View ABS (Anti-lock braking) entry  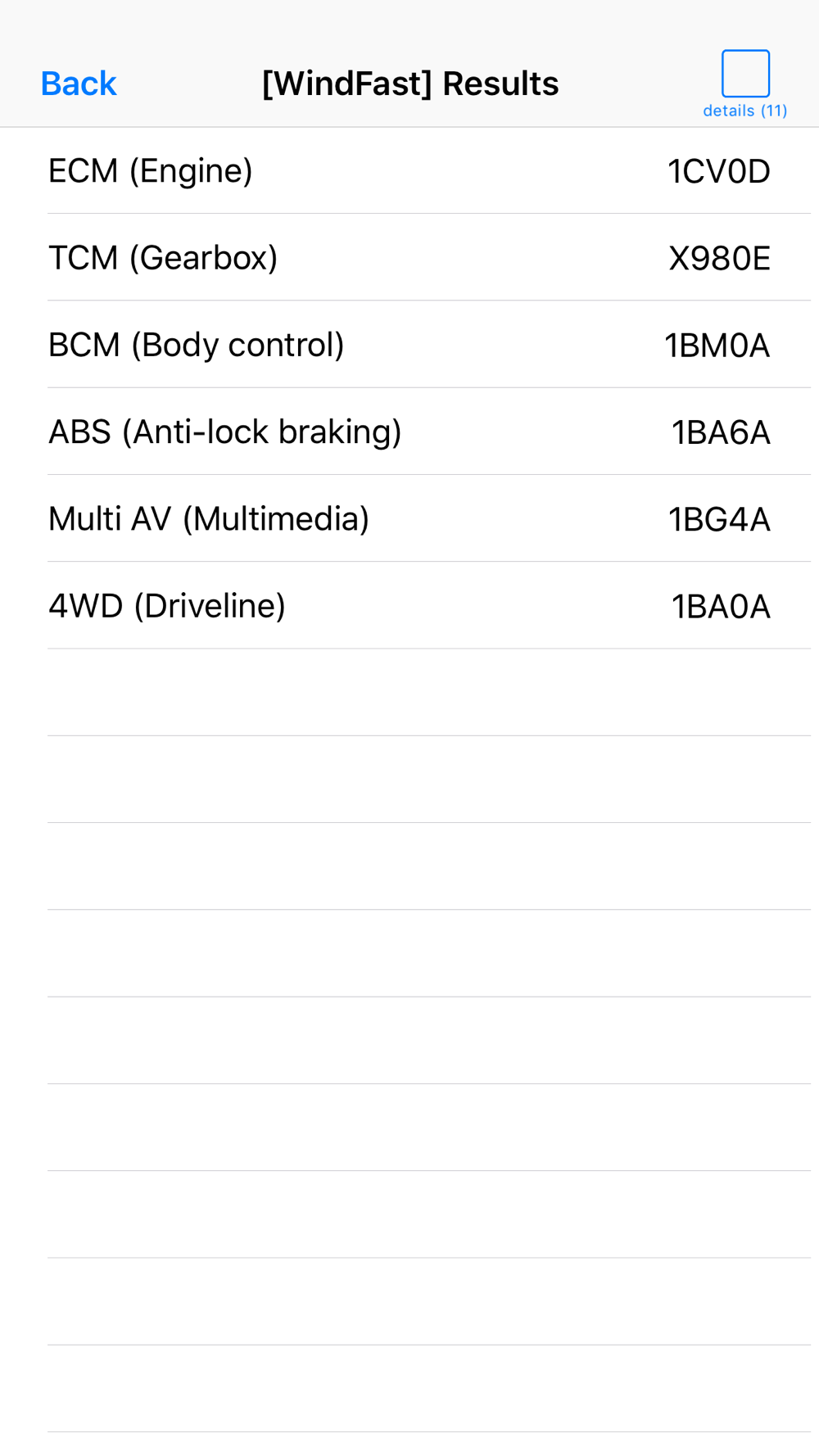tap(409, 432)
